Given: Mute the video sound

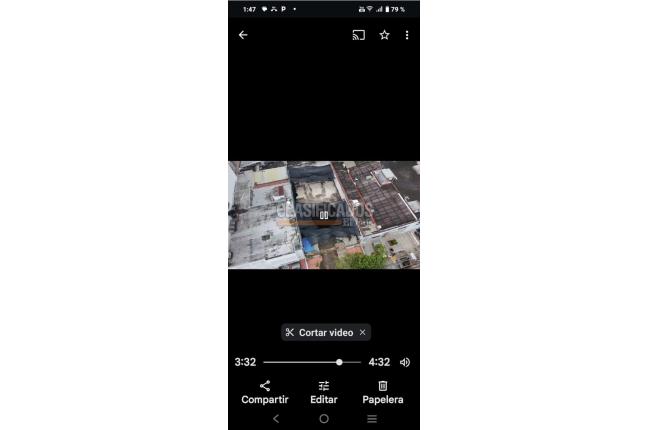Looking at the screenshot, I should tap(405, 362).
